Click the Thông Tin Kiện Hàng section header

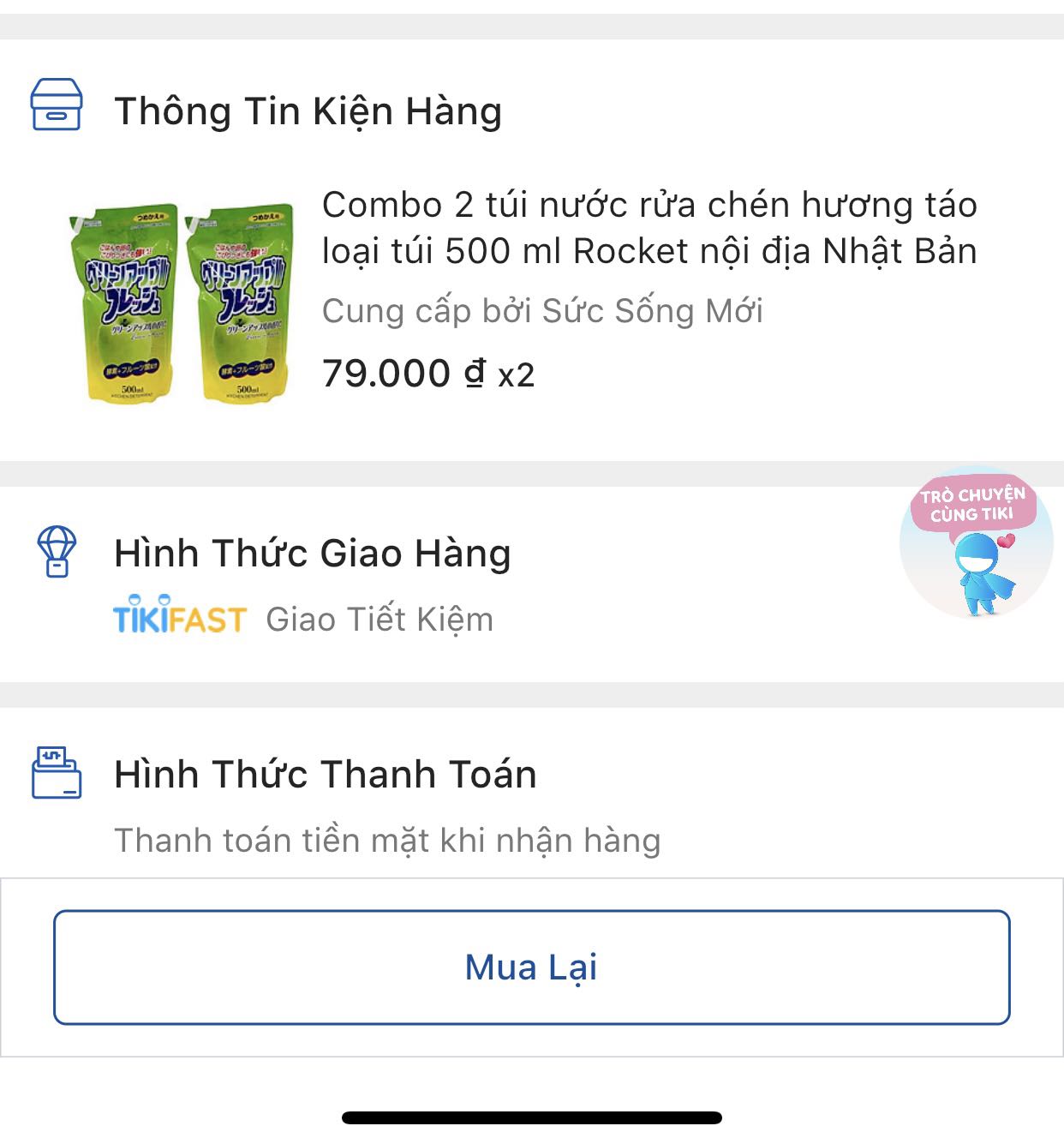[312, 110]
